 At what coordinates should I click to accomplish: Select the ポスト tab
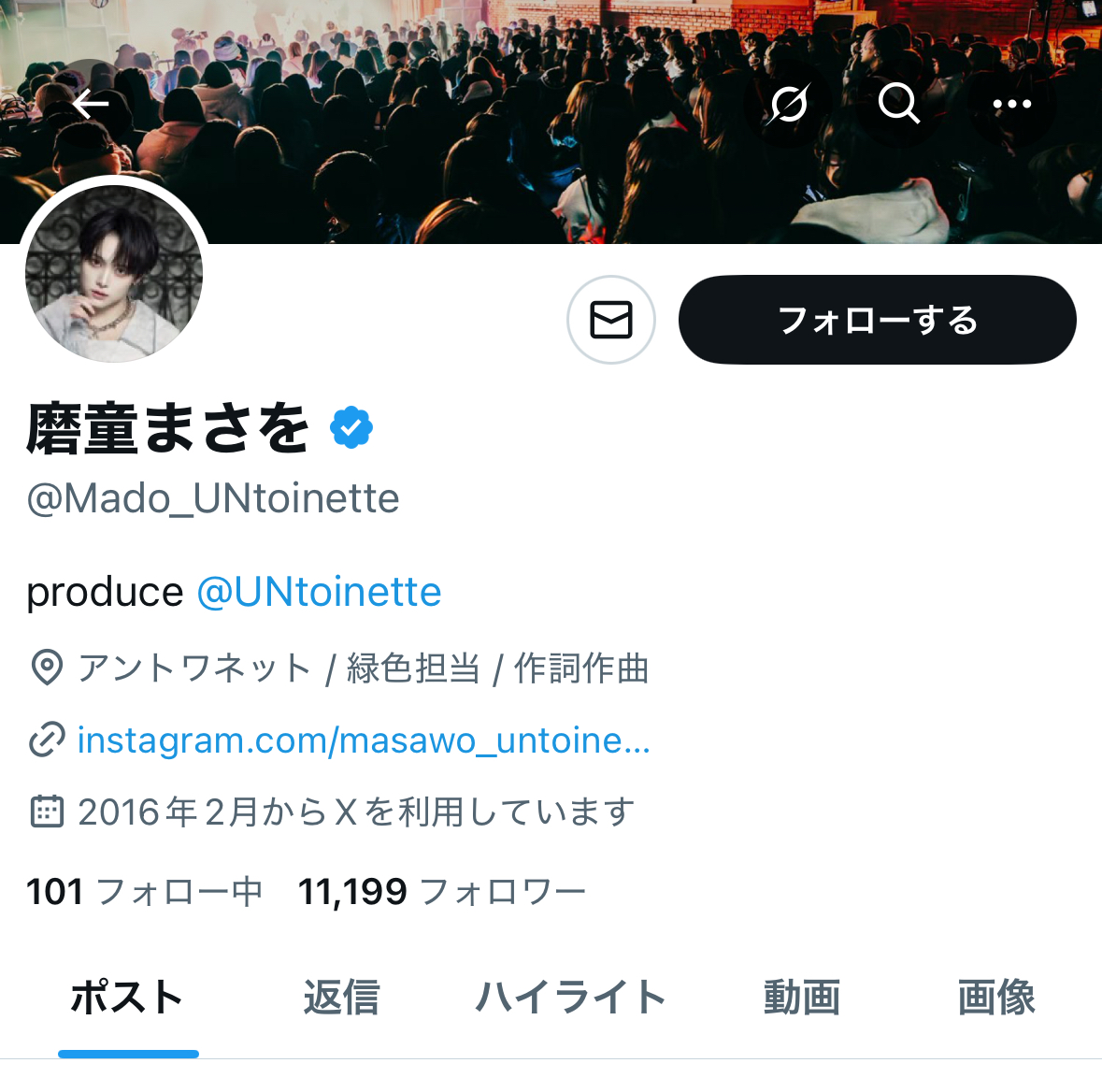pos(128,998)
